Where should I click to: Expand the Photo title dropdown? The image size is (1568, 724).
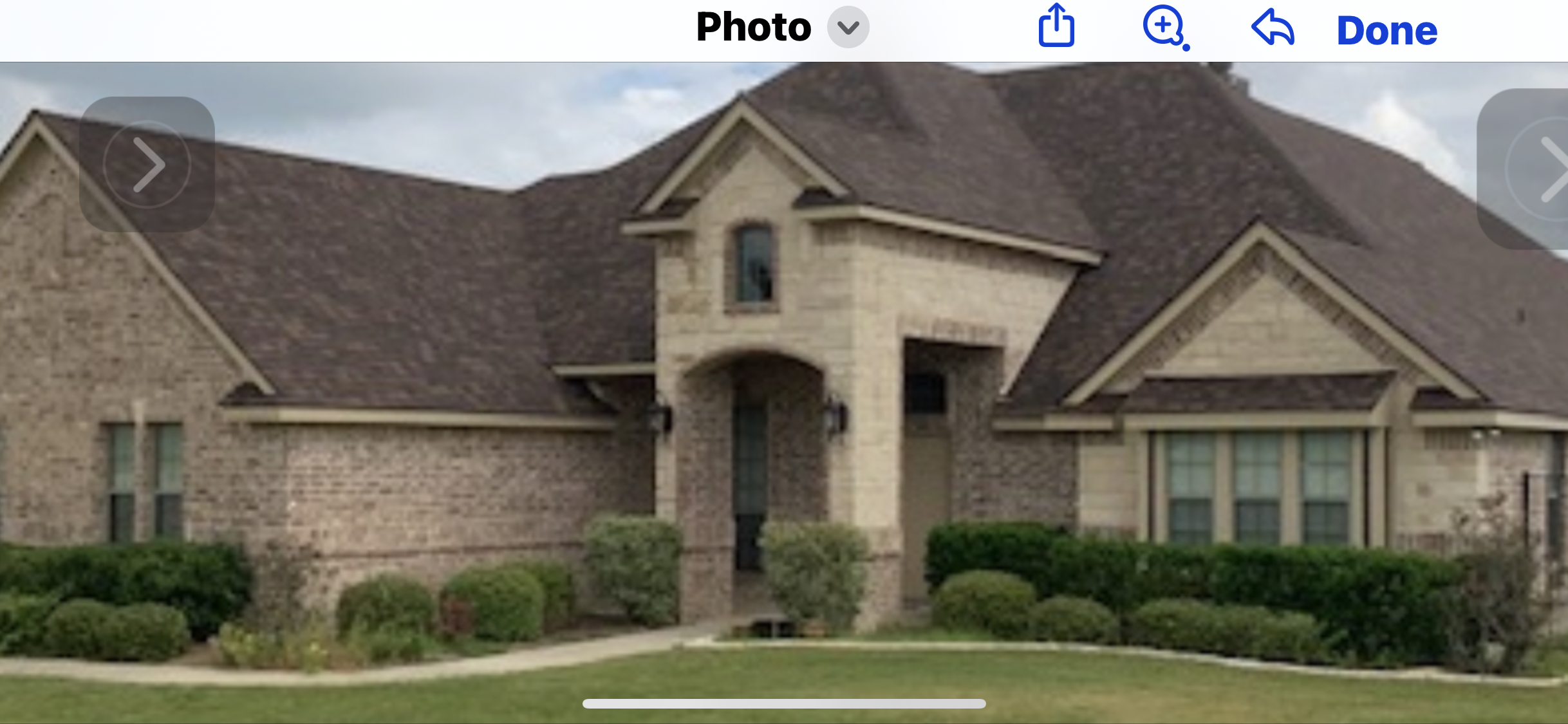(848, 28)
